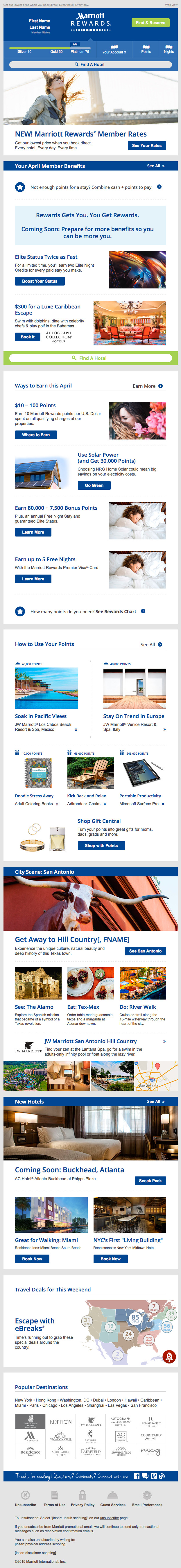Tap Sneak Peek for Buckhead Atlanta
The image size is (181, 1568).
[x=150, y=1180]
